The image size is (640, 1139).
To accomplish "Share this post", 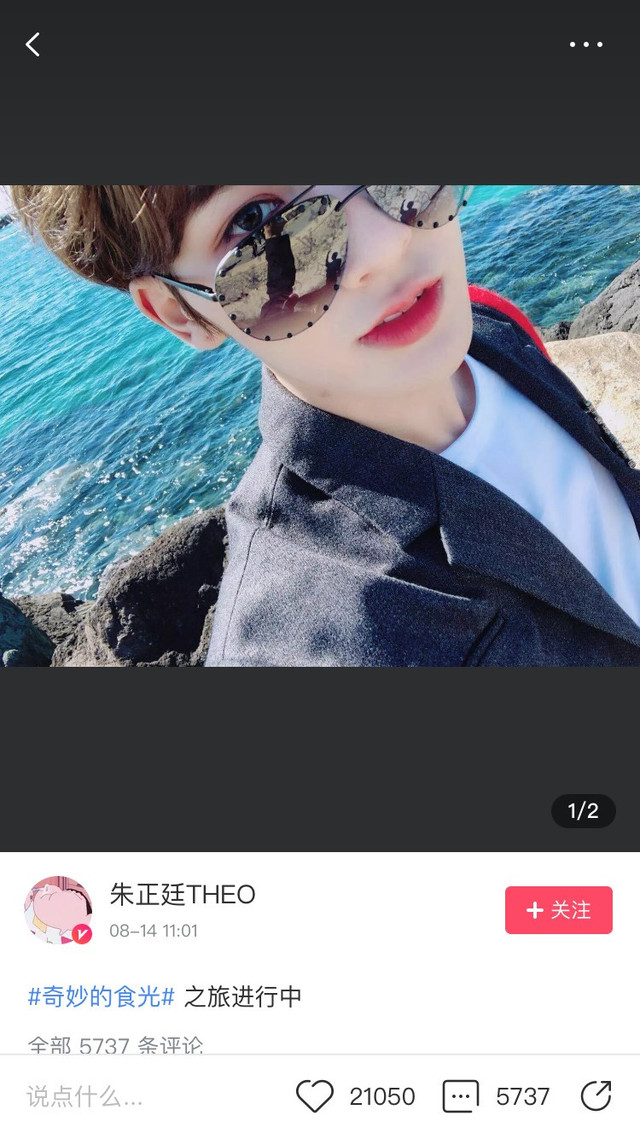I will click(x=596, y=1097).
